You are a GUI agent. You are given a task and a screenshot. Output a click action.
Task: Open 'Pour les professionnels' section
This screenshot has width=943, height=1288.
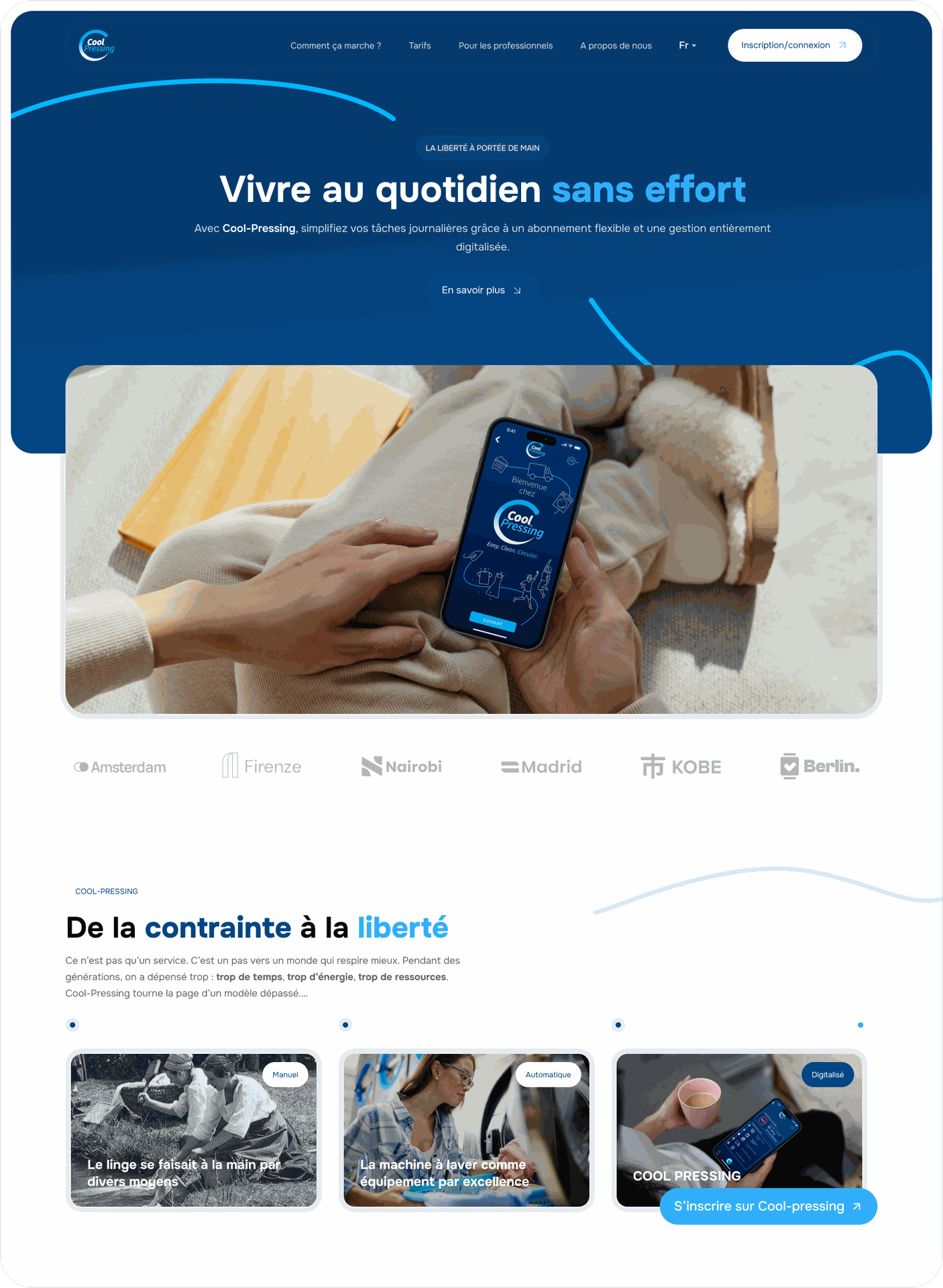tap(505, 46)
